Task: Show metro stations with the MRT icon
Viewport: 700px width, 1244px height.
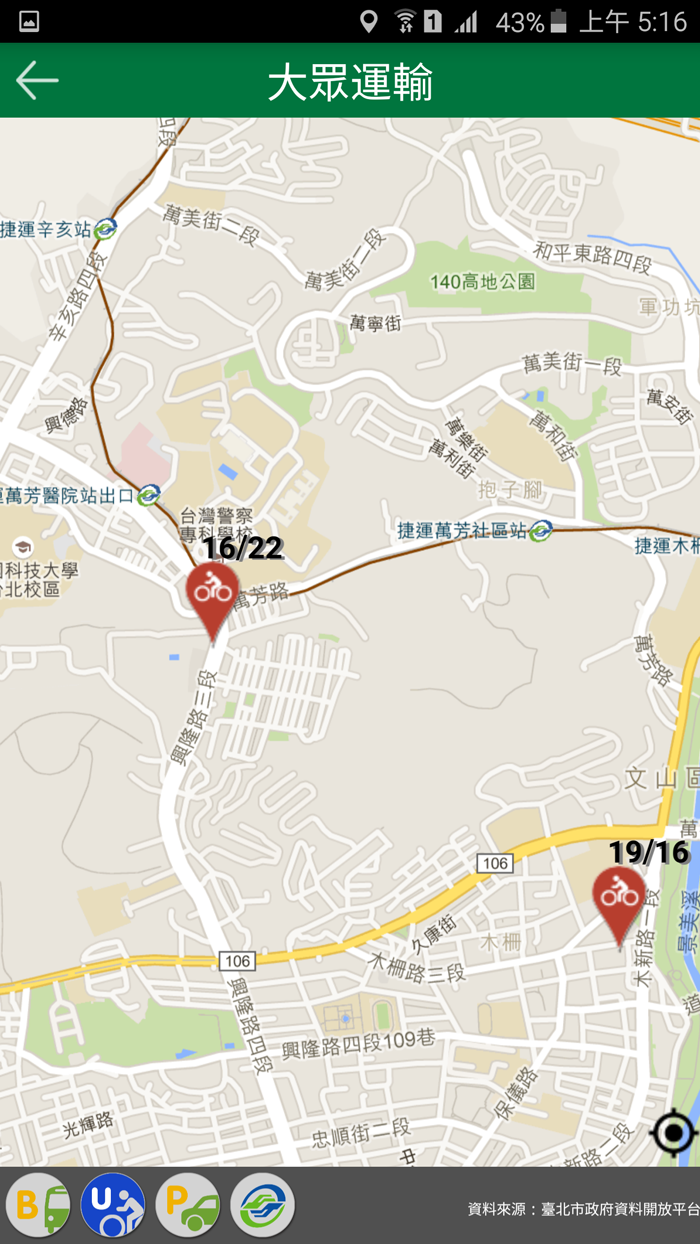Action: coord(262,1205)
